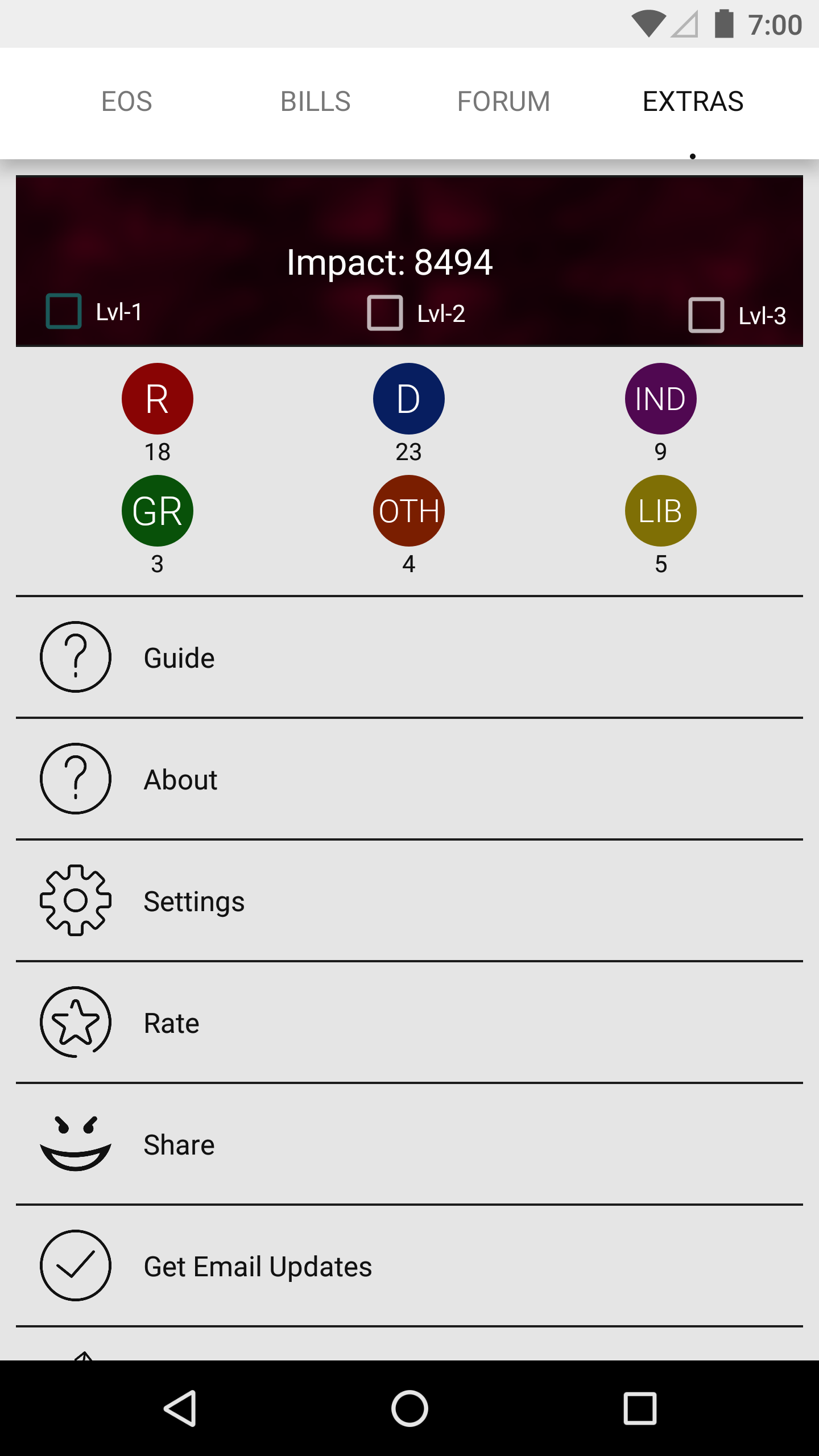Select the red R party circle
Screen dimensions: 819x1456
pos(158,399)
